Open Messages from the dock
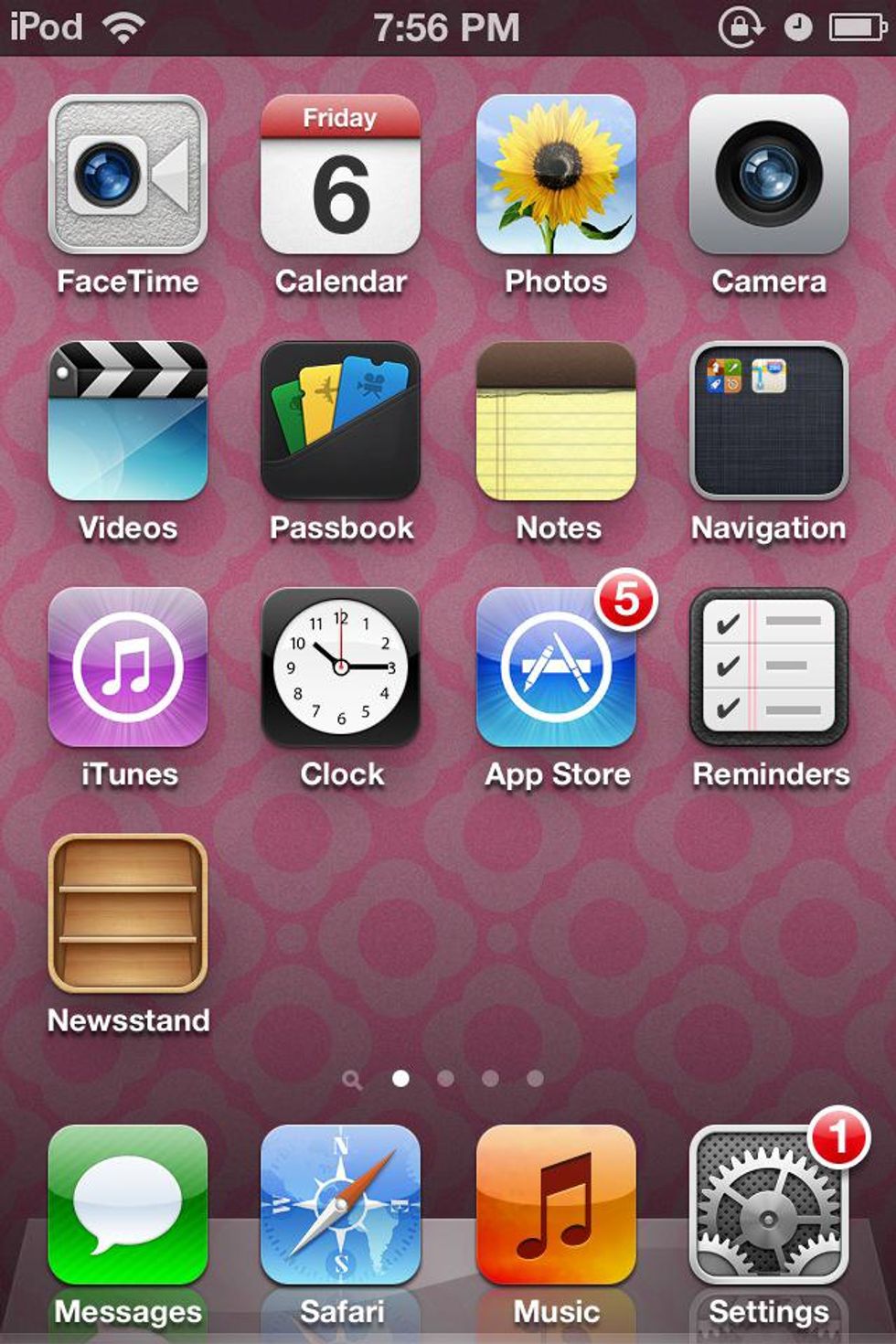 click(x=128, y=1205)
